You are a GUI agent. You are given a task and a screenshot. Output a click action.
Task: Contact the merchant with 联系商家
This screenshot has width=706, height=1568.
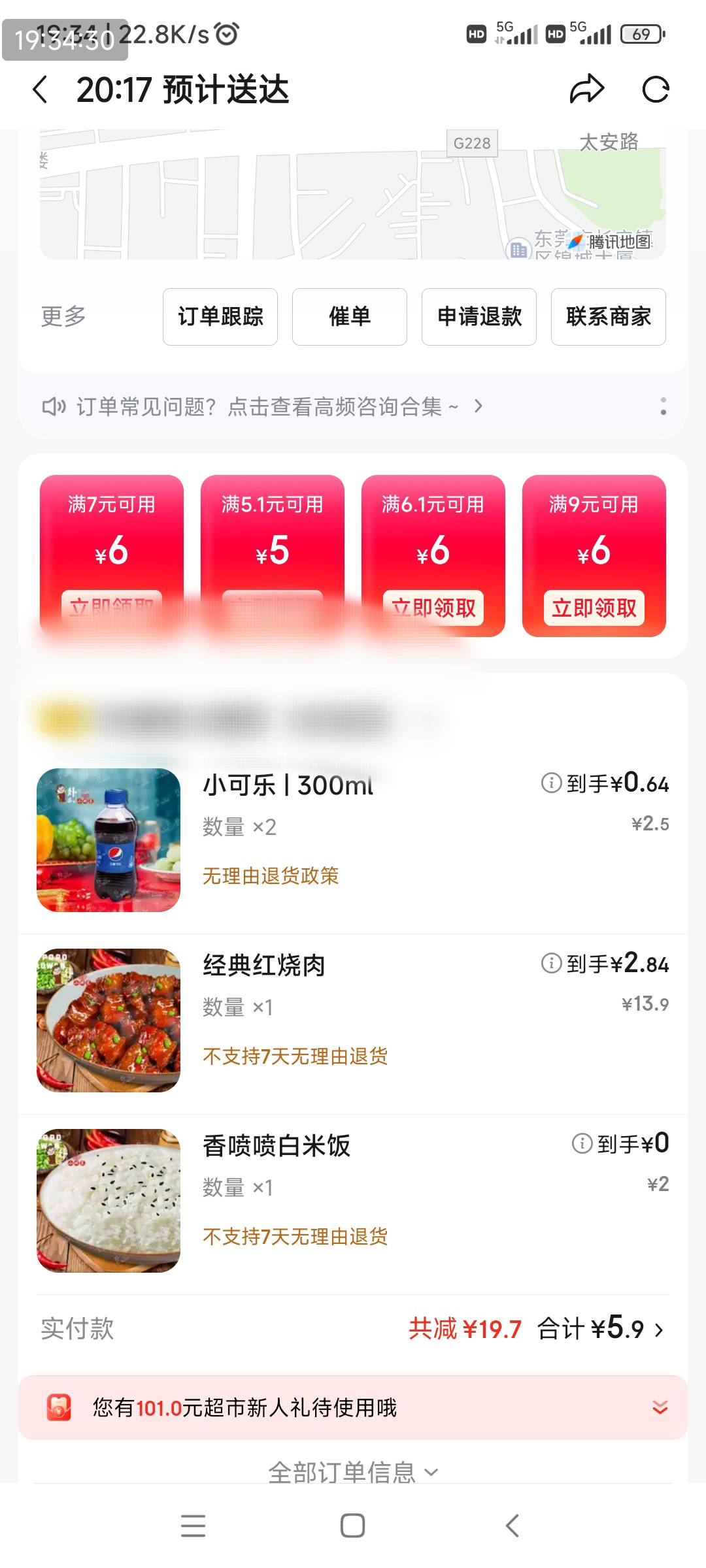click(609, 317)
